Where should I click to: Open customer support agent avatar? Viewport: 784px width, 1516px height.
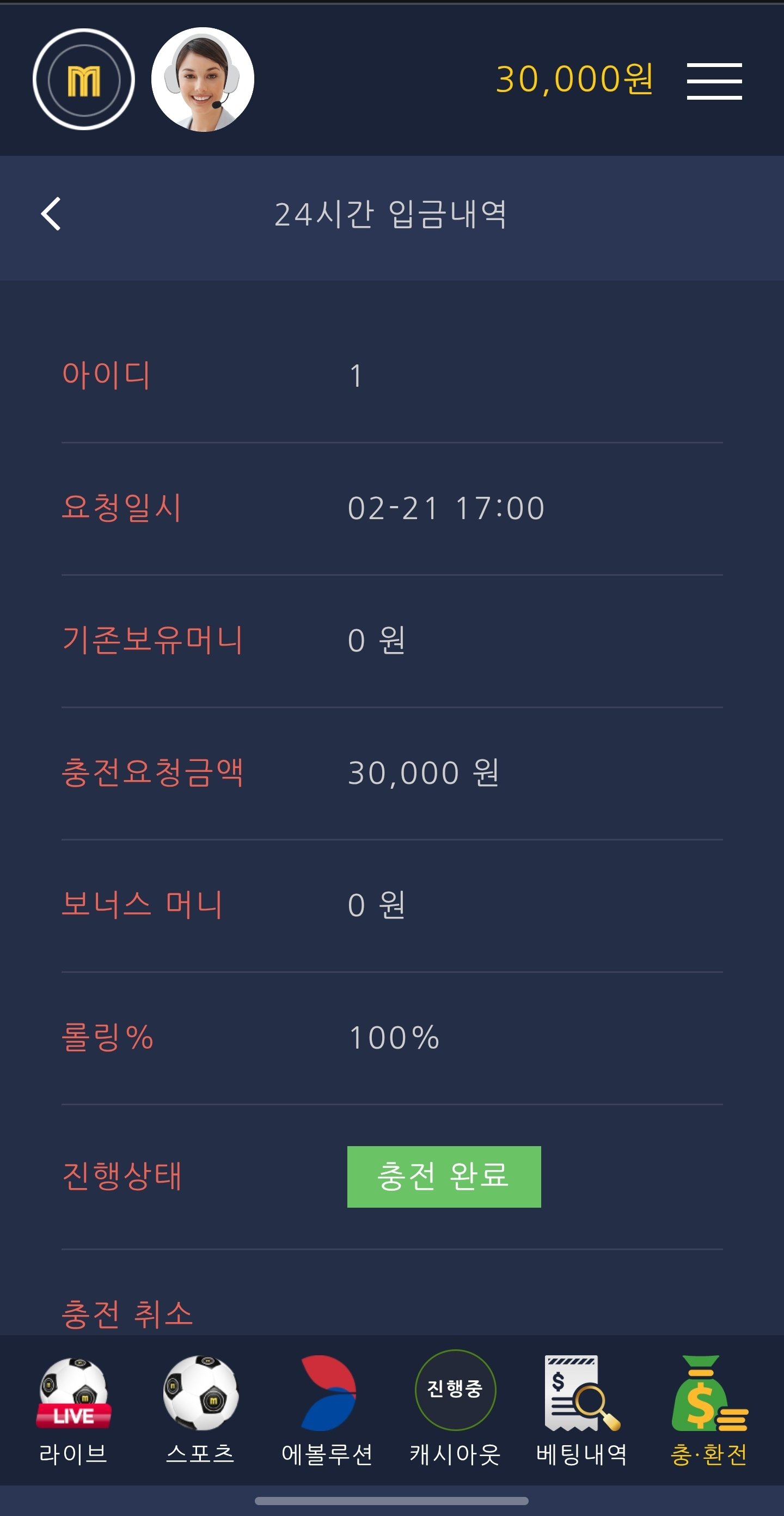coord(203,80)
